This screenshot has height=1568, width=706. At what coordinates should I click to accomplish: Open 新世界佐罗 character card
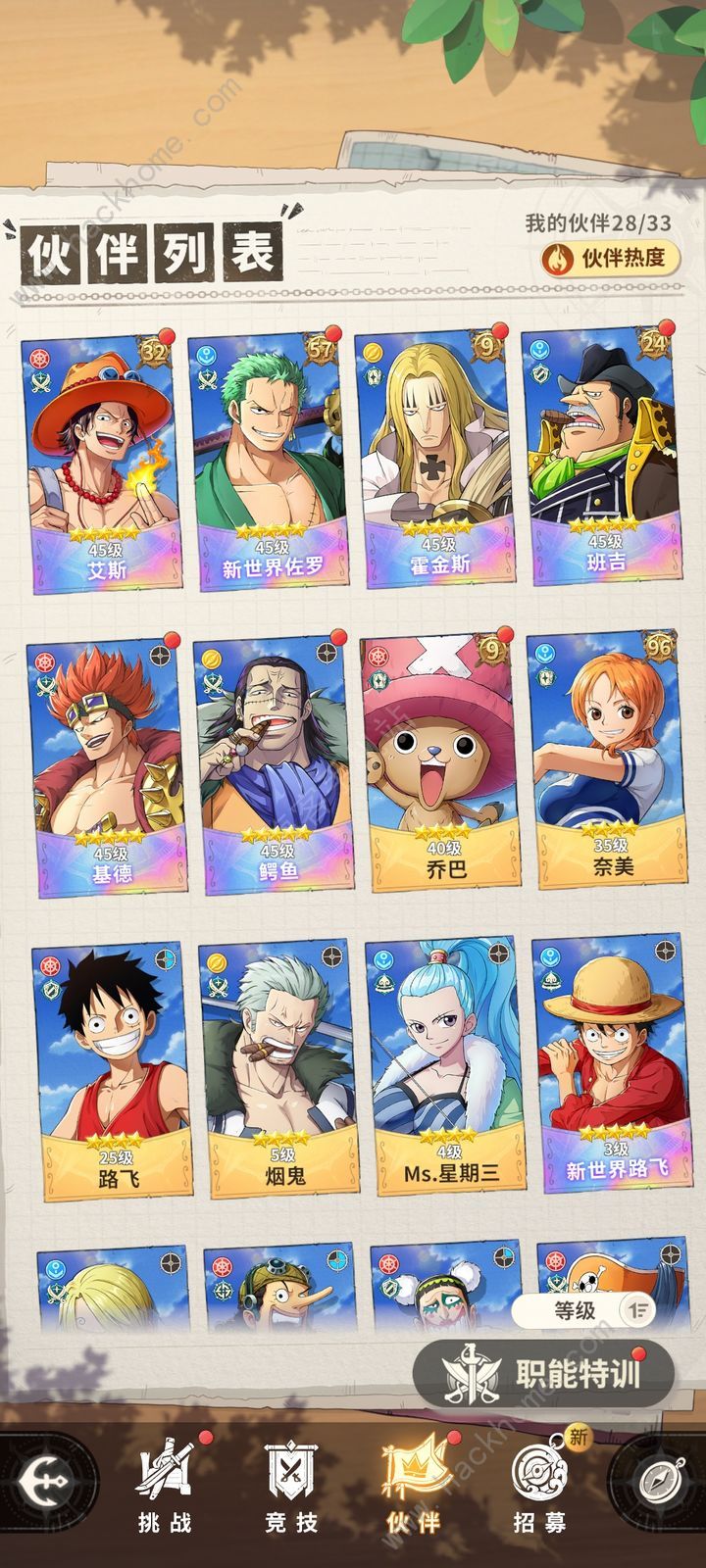coord(272,461)
